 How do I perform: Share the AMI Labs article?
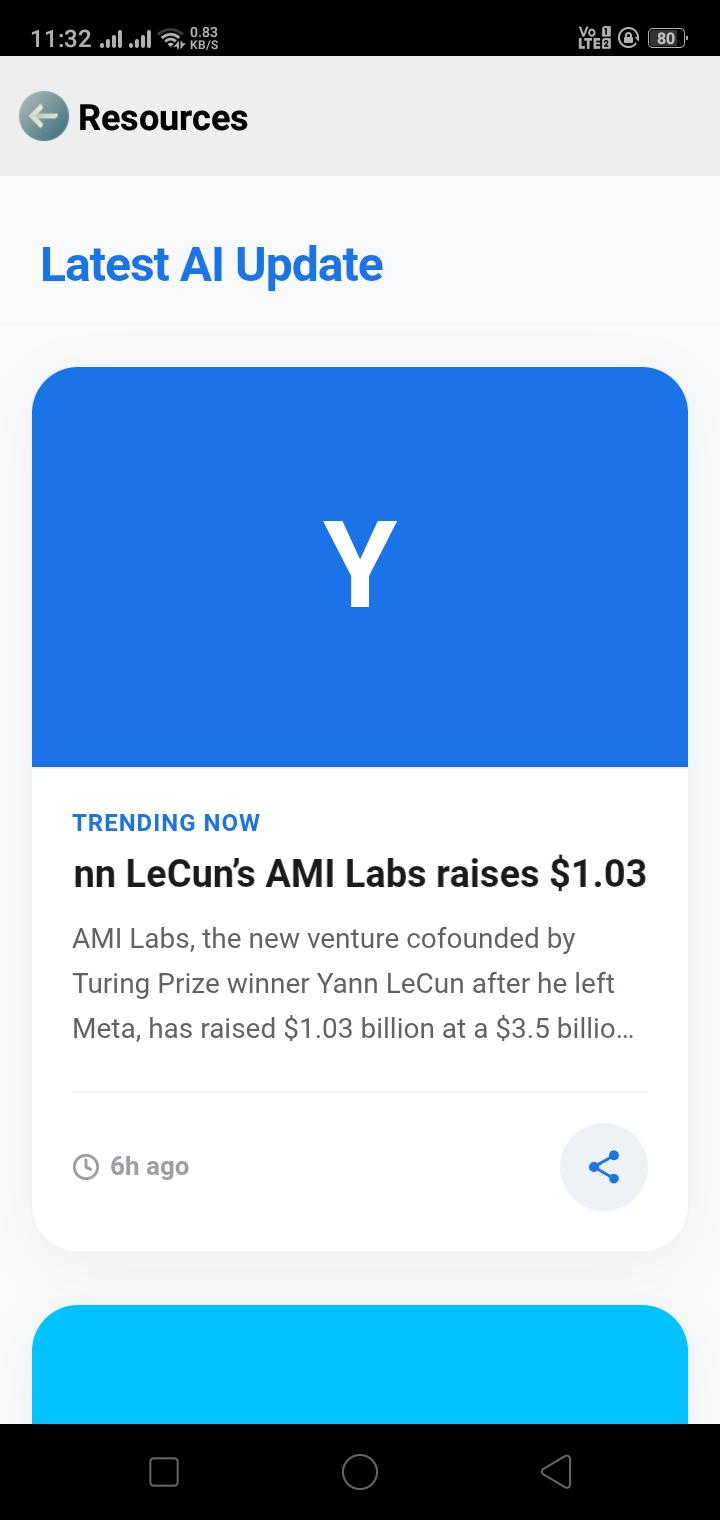point(604,1167)
